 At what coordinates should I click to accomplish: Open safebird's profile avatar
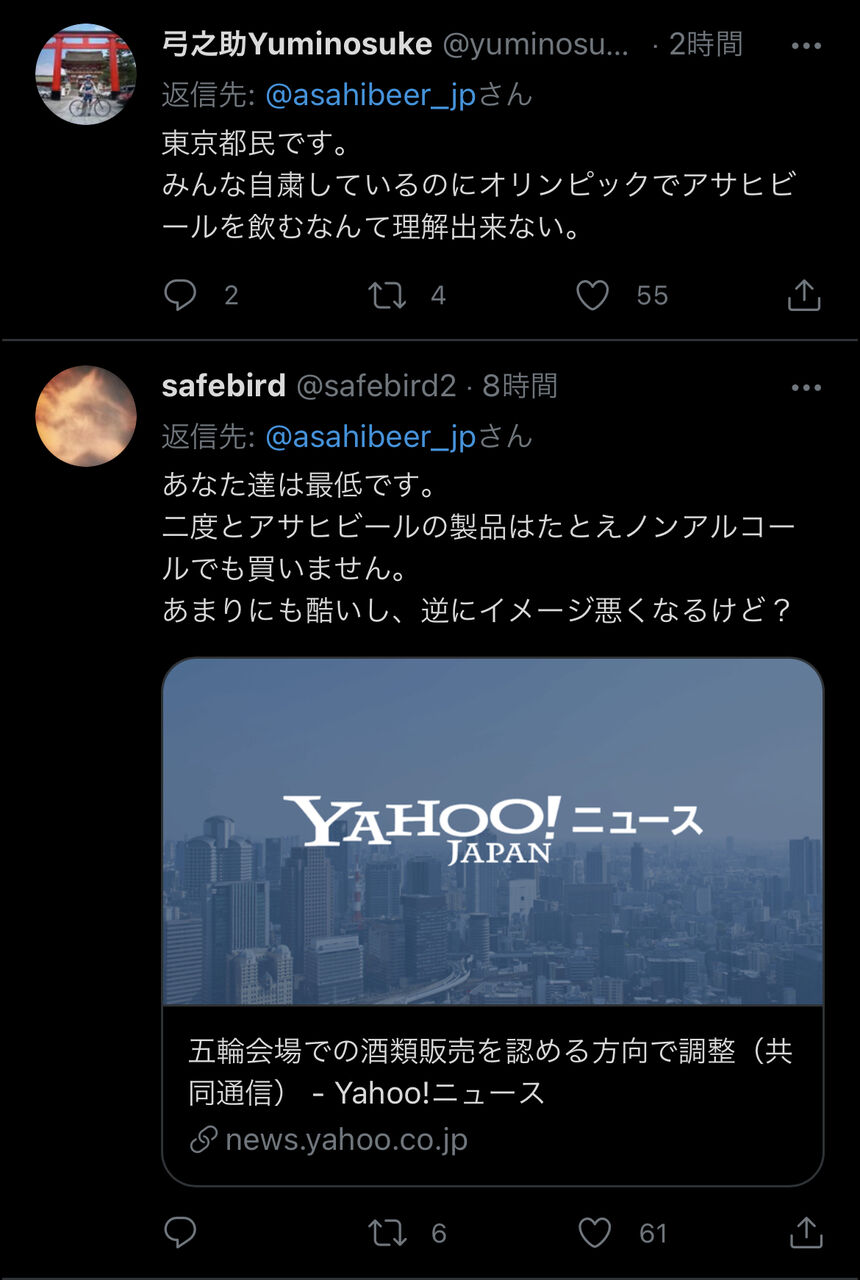(85, 415)
